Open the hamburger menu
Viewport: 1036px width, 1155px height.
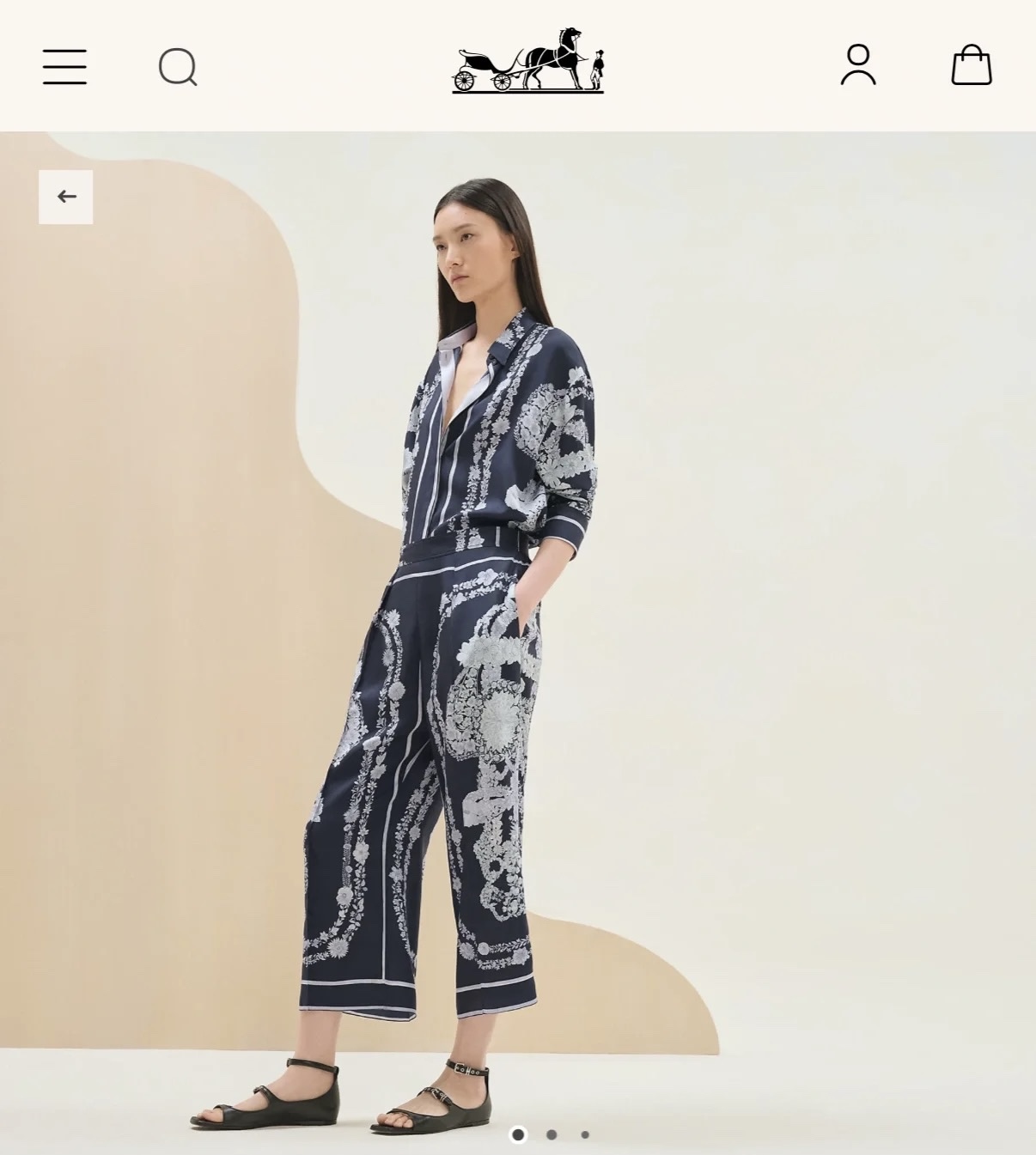pyautogui.click(x=64, y=67)
